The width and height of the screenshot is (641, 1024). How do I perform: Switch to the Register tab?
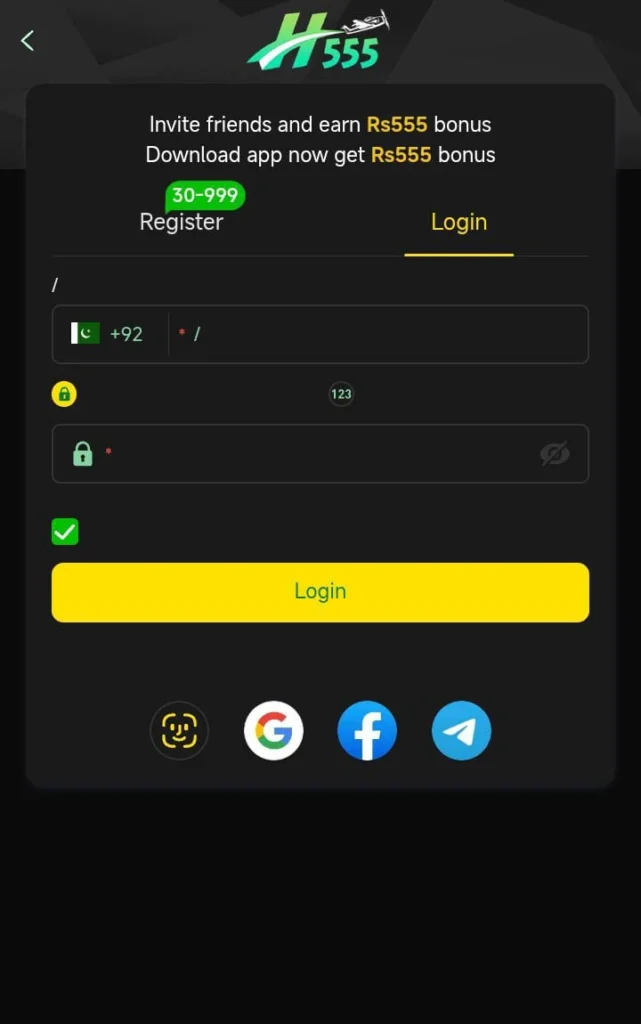point(181,222)
